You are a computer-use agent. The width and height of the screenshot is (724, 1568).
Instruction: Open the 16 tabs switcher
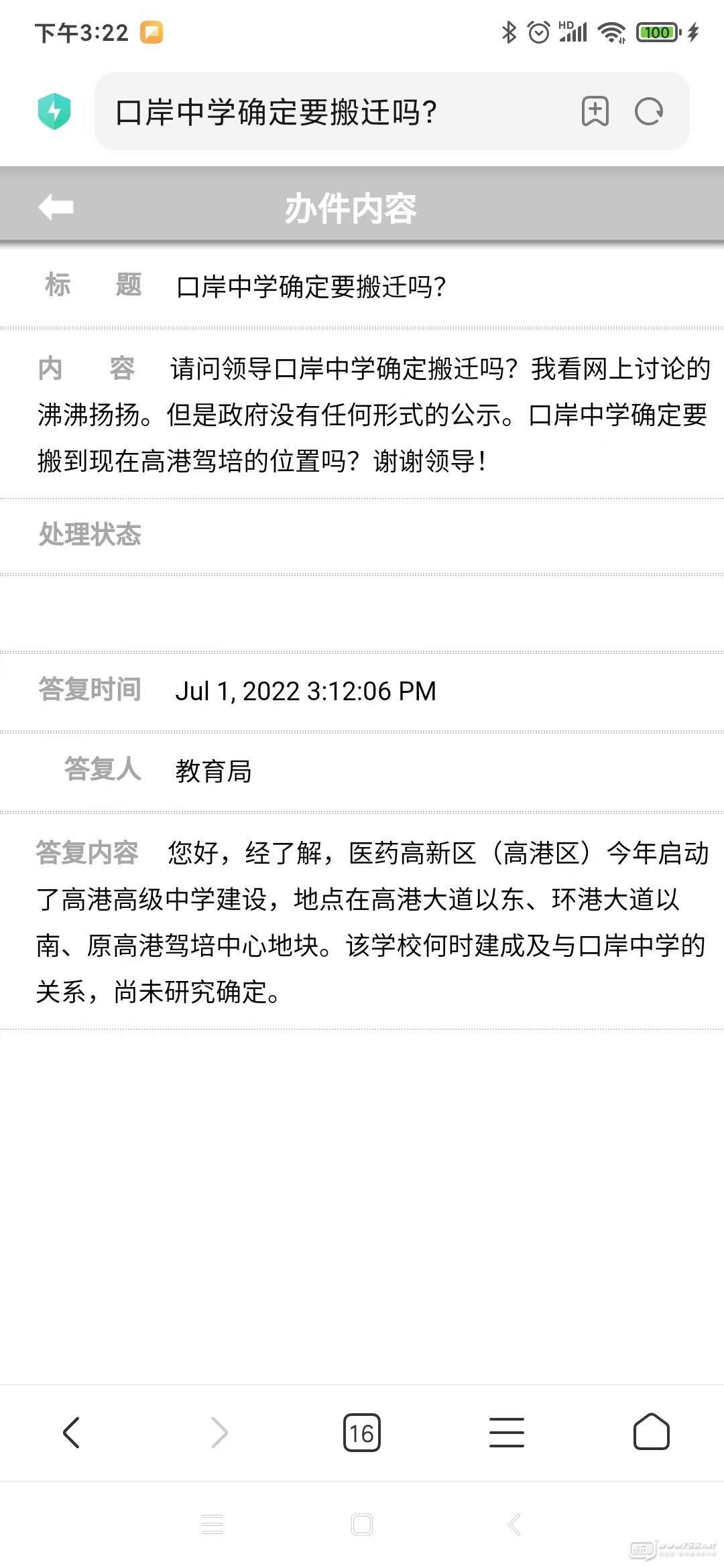point(362,1433)
